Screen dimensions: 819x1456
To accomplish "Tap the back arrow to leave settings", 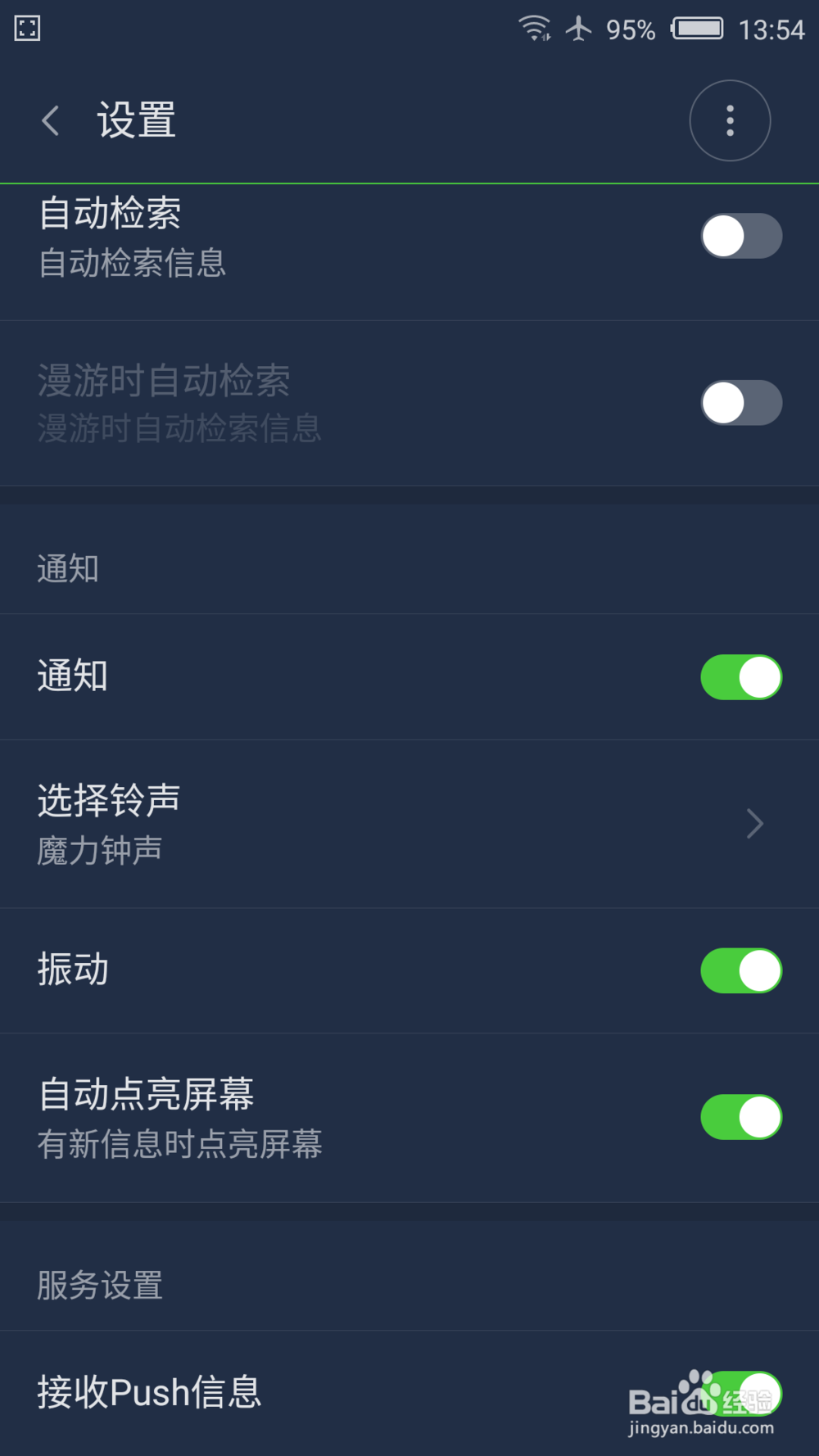I will coord(51,120).
